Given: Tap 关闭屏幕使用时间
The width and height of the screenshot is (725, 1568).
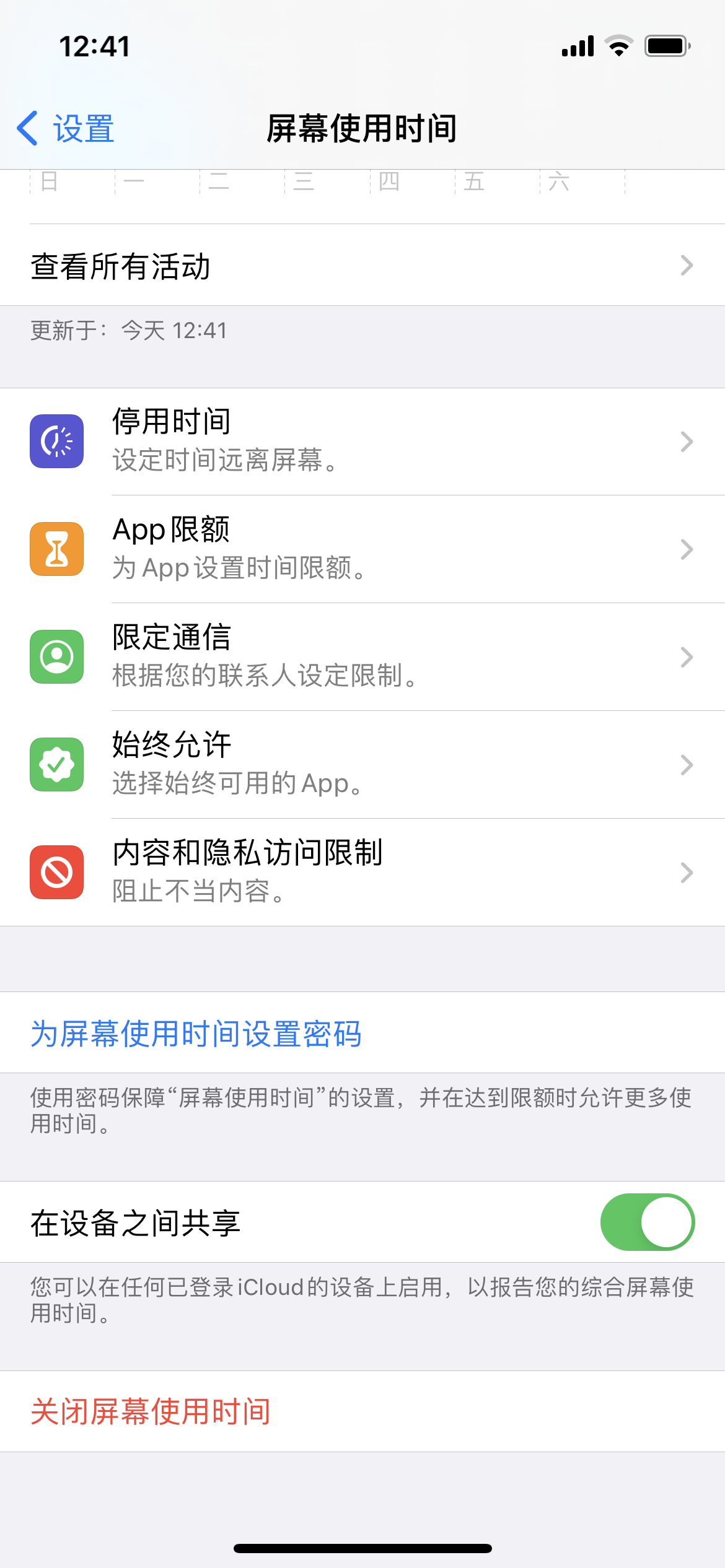Looking at the screenshot, I should click(151, 1411).
